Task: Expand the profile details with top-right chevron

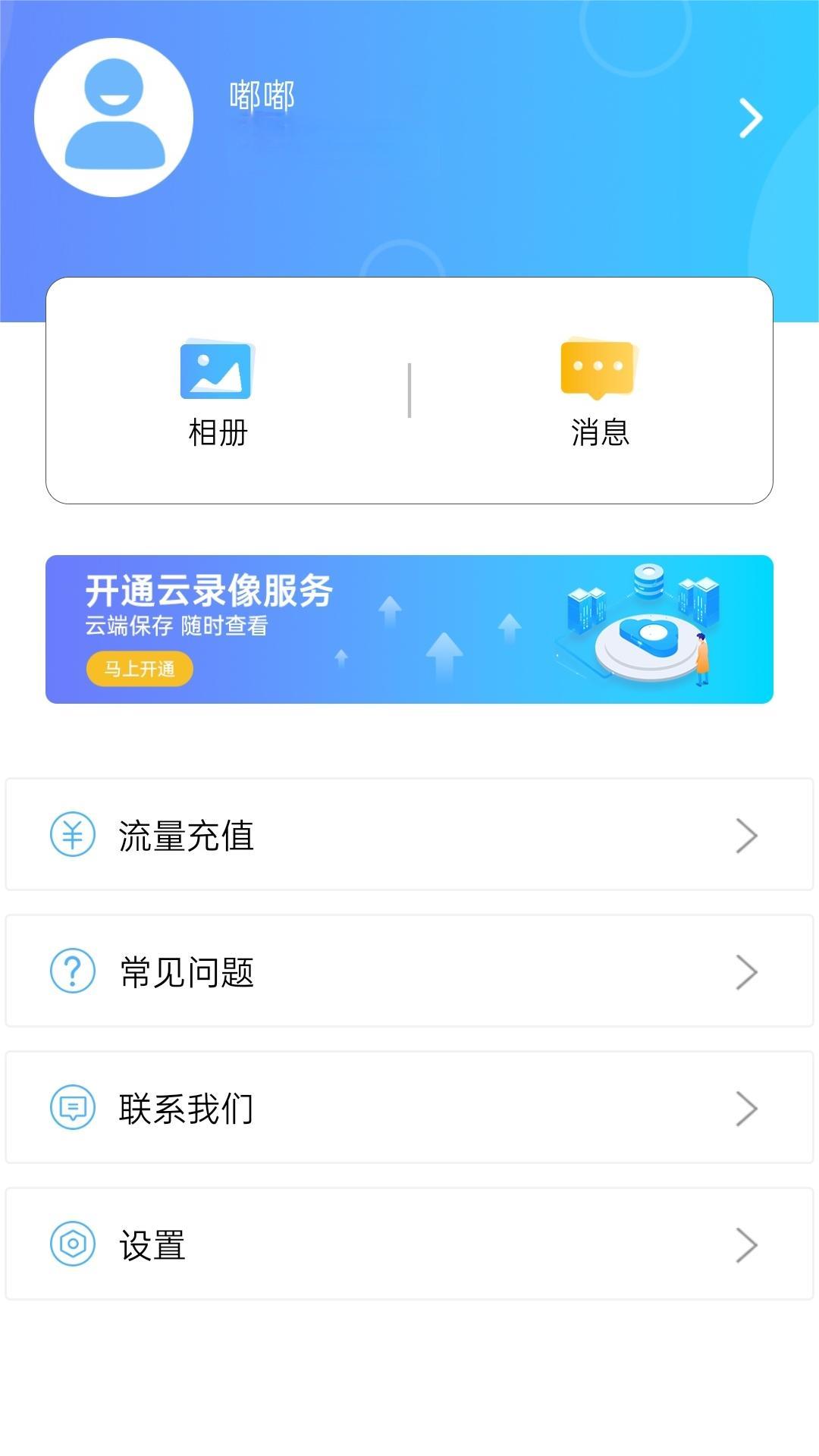Action: (x=749, y=118)
